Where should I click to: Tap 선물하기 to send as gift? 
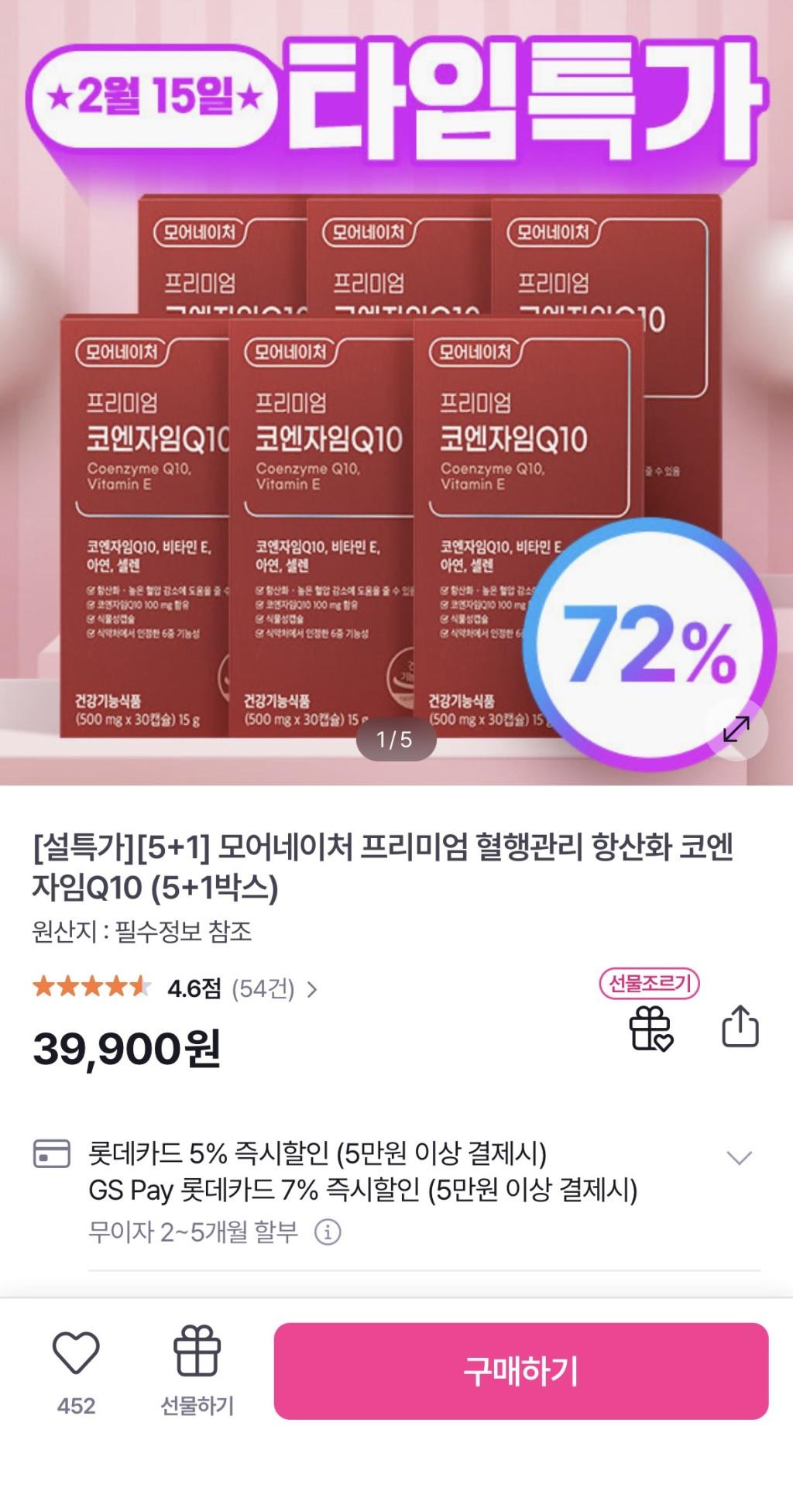point(197,1369)
